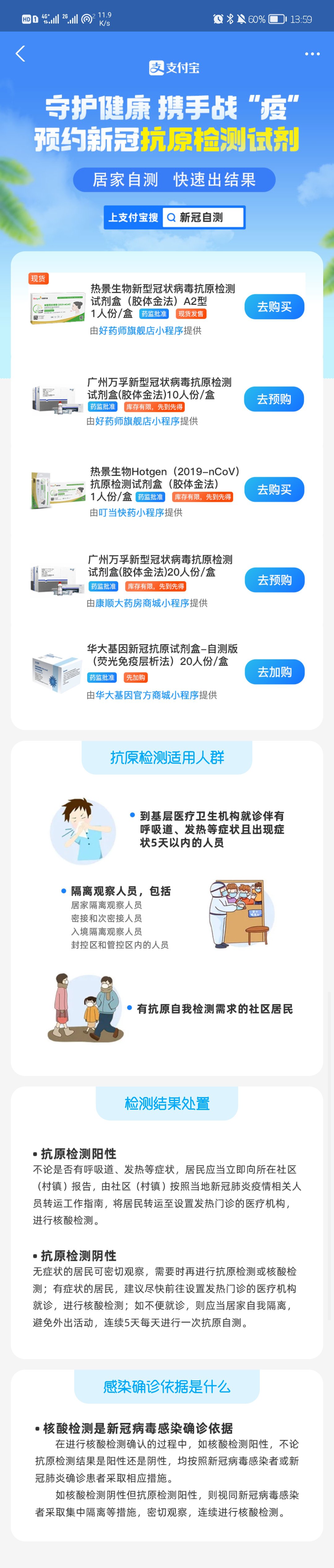The width and height of the screenshot is (334, 1568).
Task: Add 华大基因 test kit via 去加购
Action: 274,672
